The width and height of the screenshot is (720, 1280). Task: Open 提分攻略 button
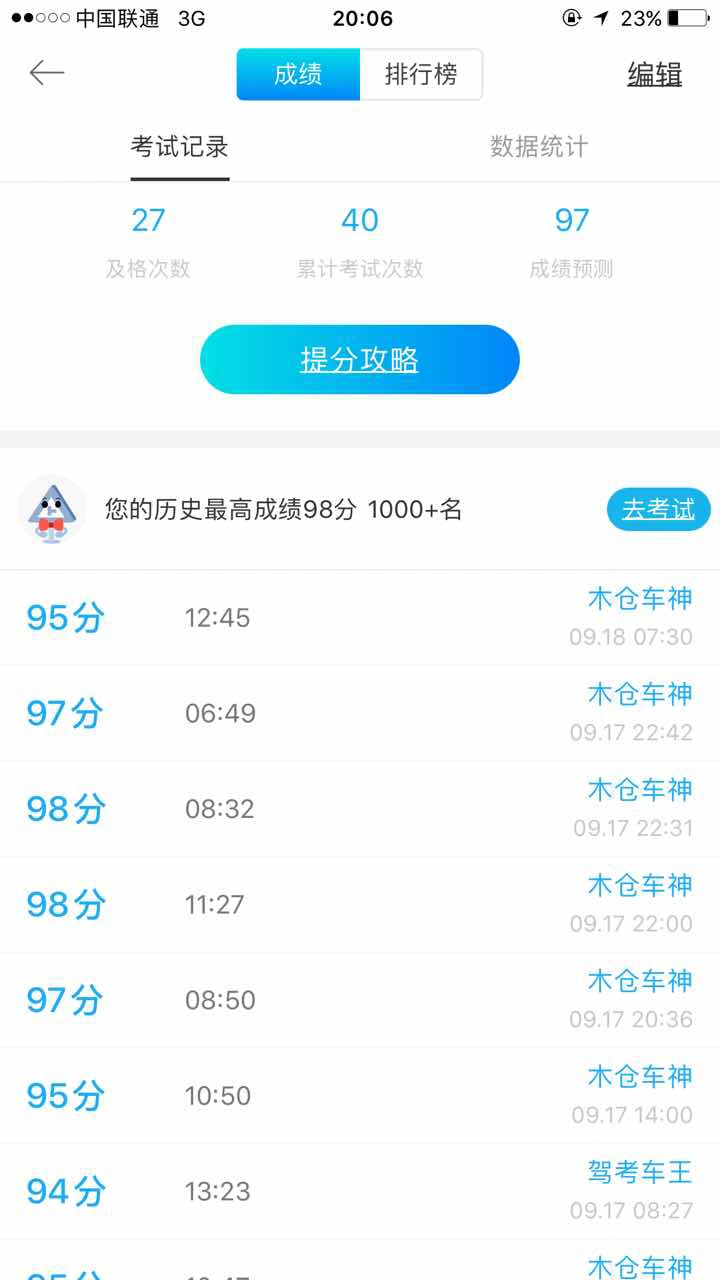(x=360, y=359)
